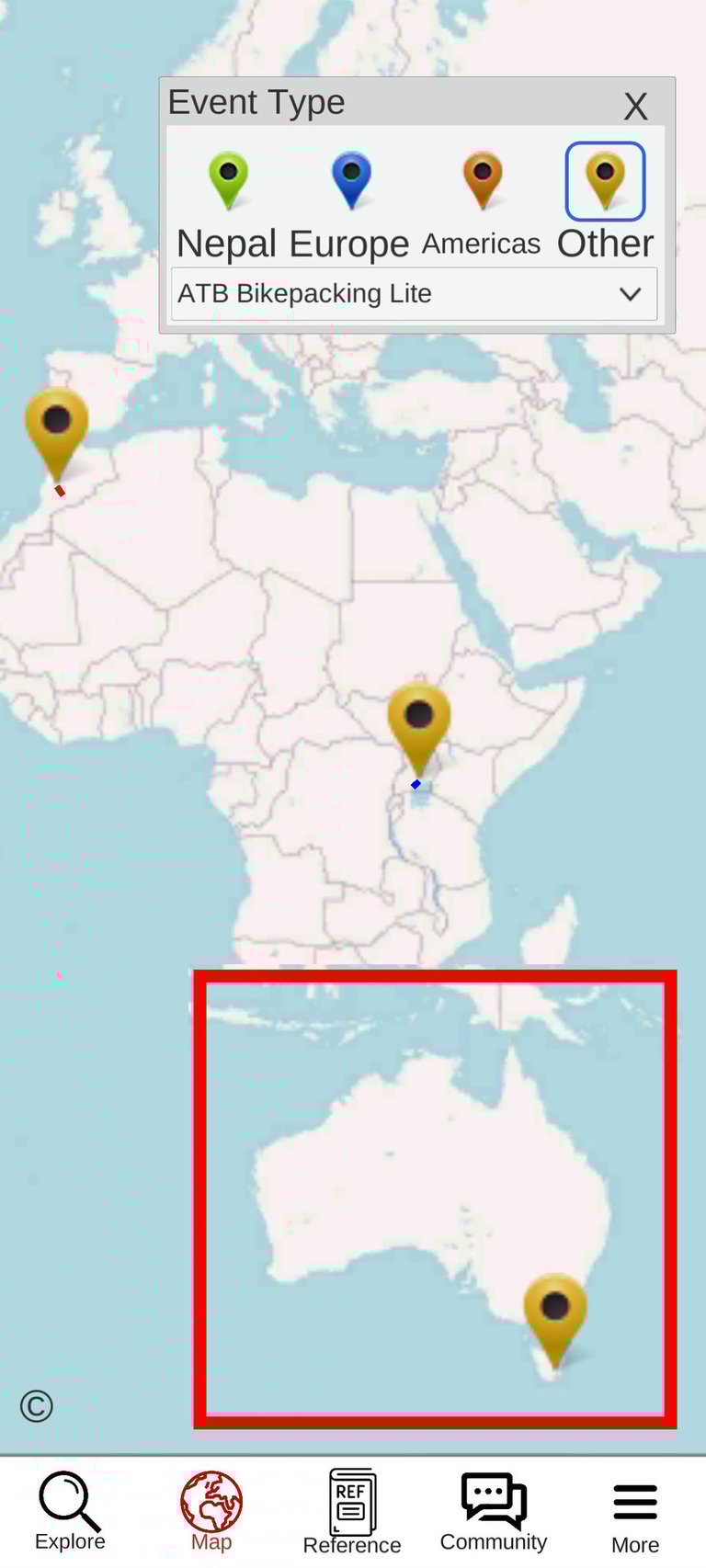Expand the ATB Bikepacking Lite dropdown
The image size is (706, 1568).
pyautogui.click(x=415, y=294)
